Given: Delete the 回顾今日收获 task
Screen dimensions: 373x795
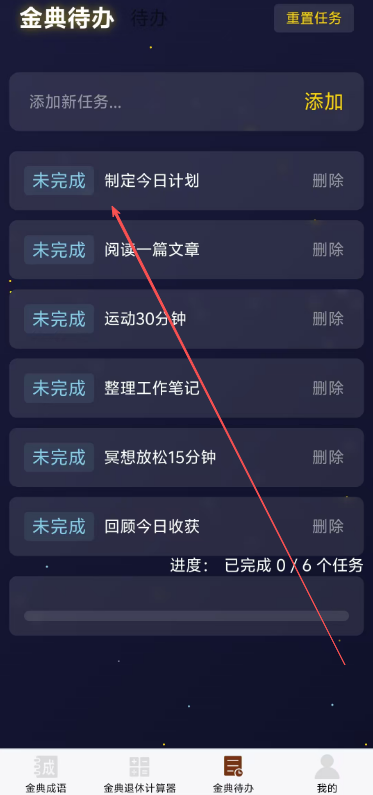Looking at the screenshot, I should tap(328, 526).
